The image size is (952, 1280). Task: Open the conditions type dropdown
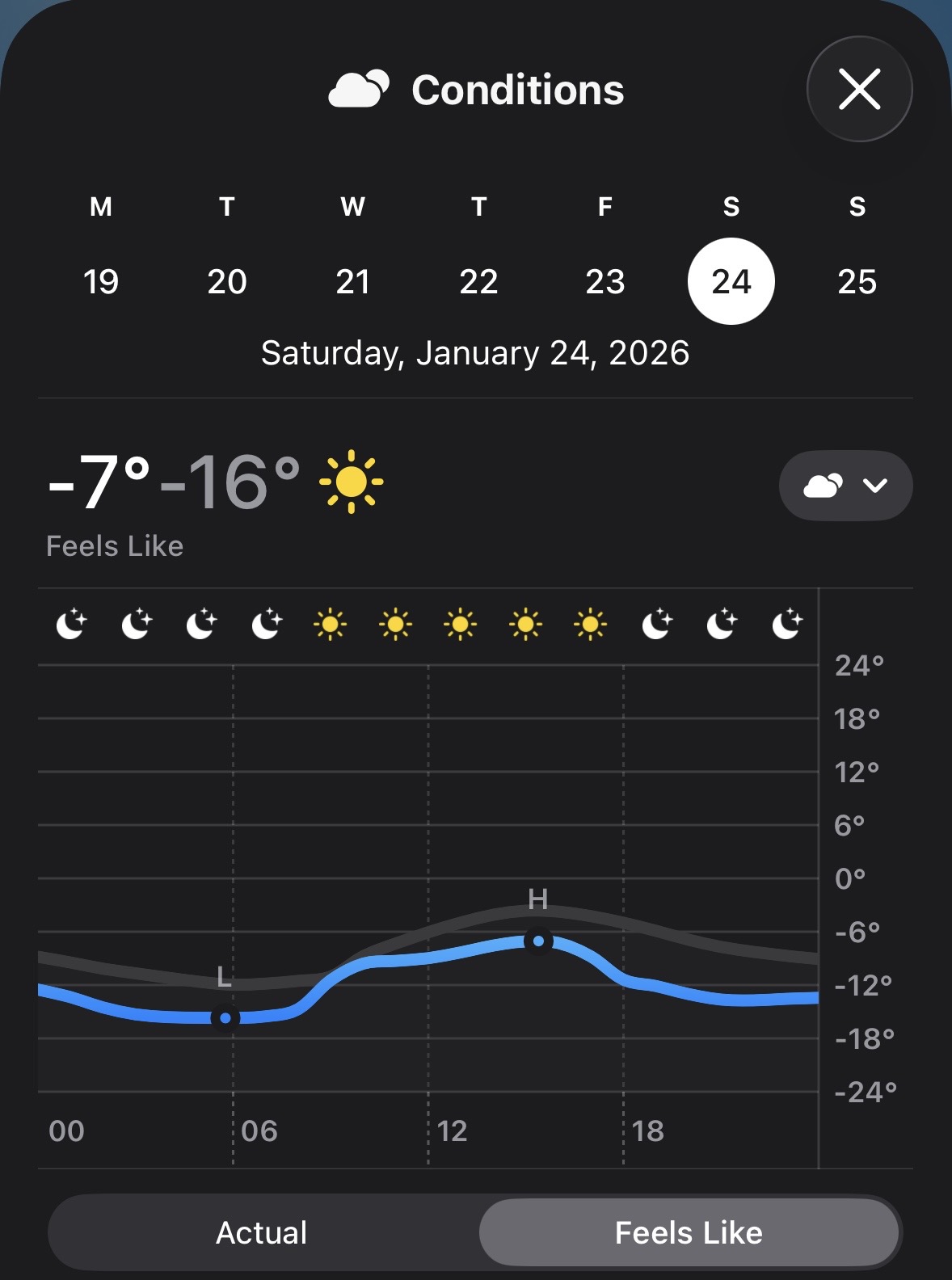[845, 486]
